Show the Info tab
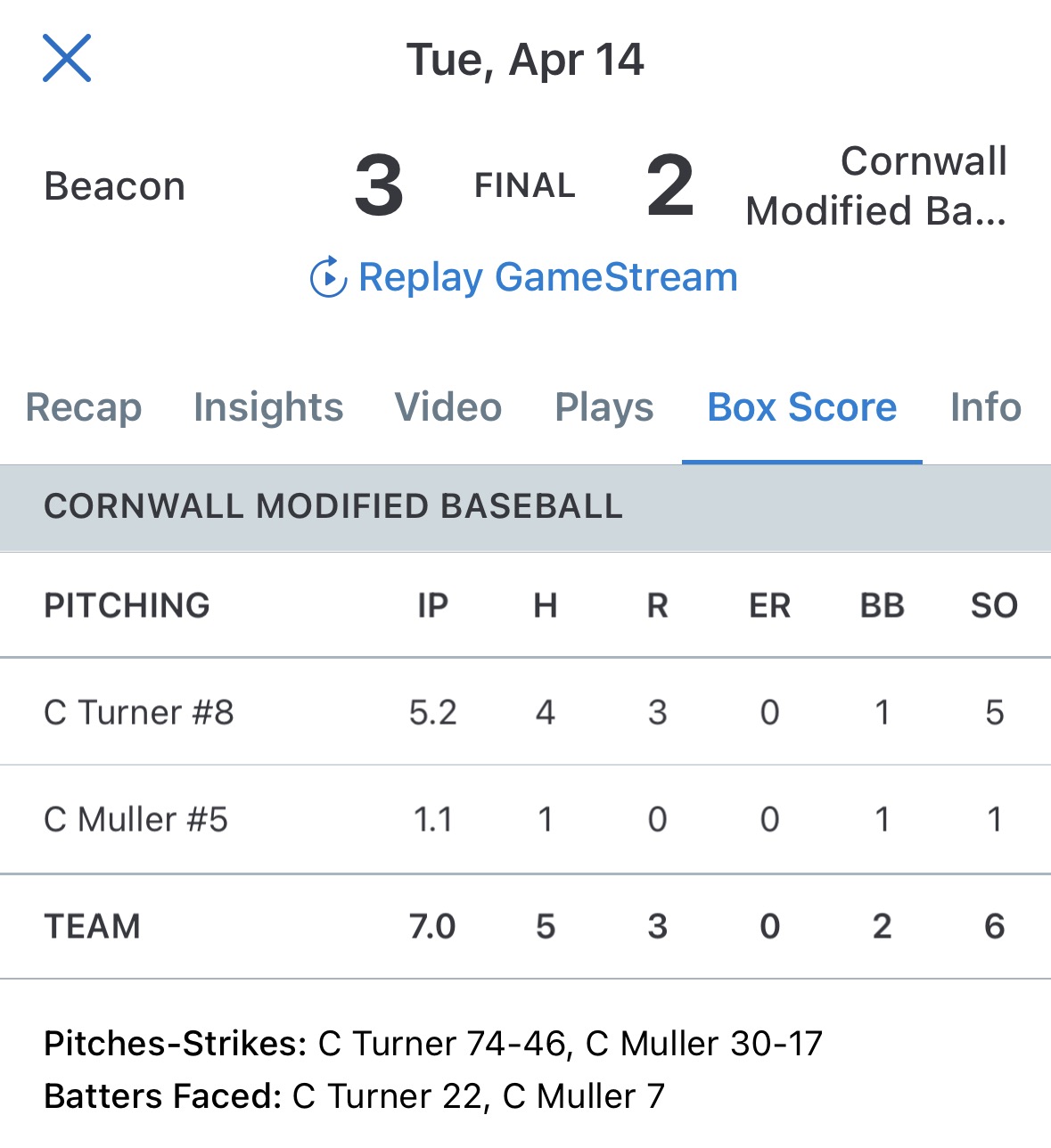This screenshot has width=1051, height=1148. 985,407
